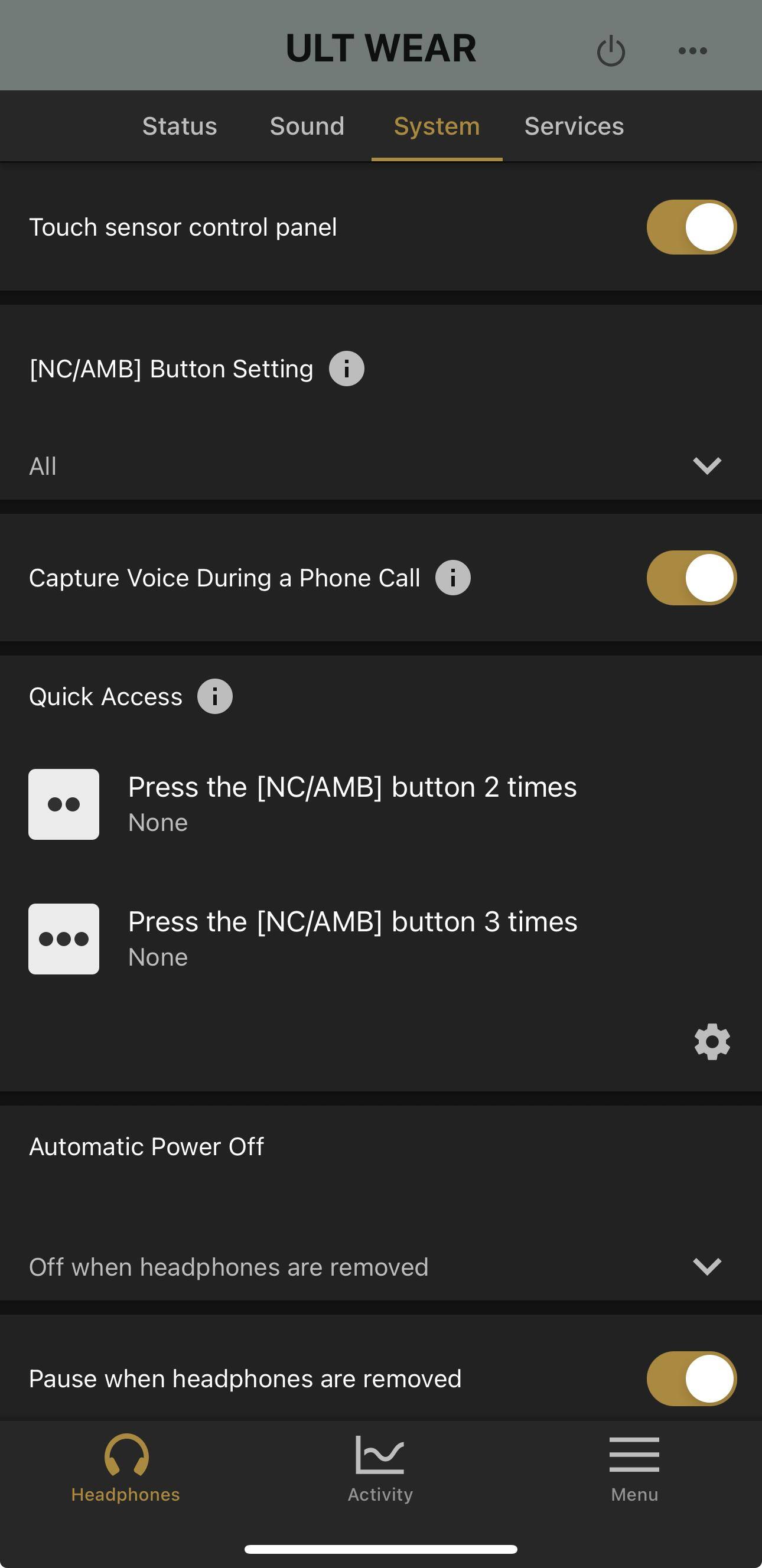Show info about NC/AMB Button Setting

[346, 369]
